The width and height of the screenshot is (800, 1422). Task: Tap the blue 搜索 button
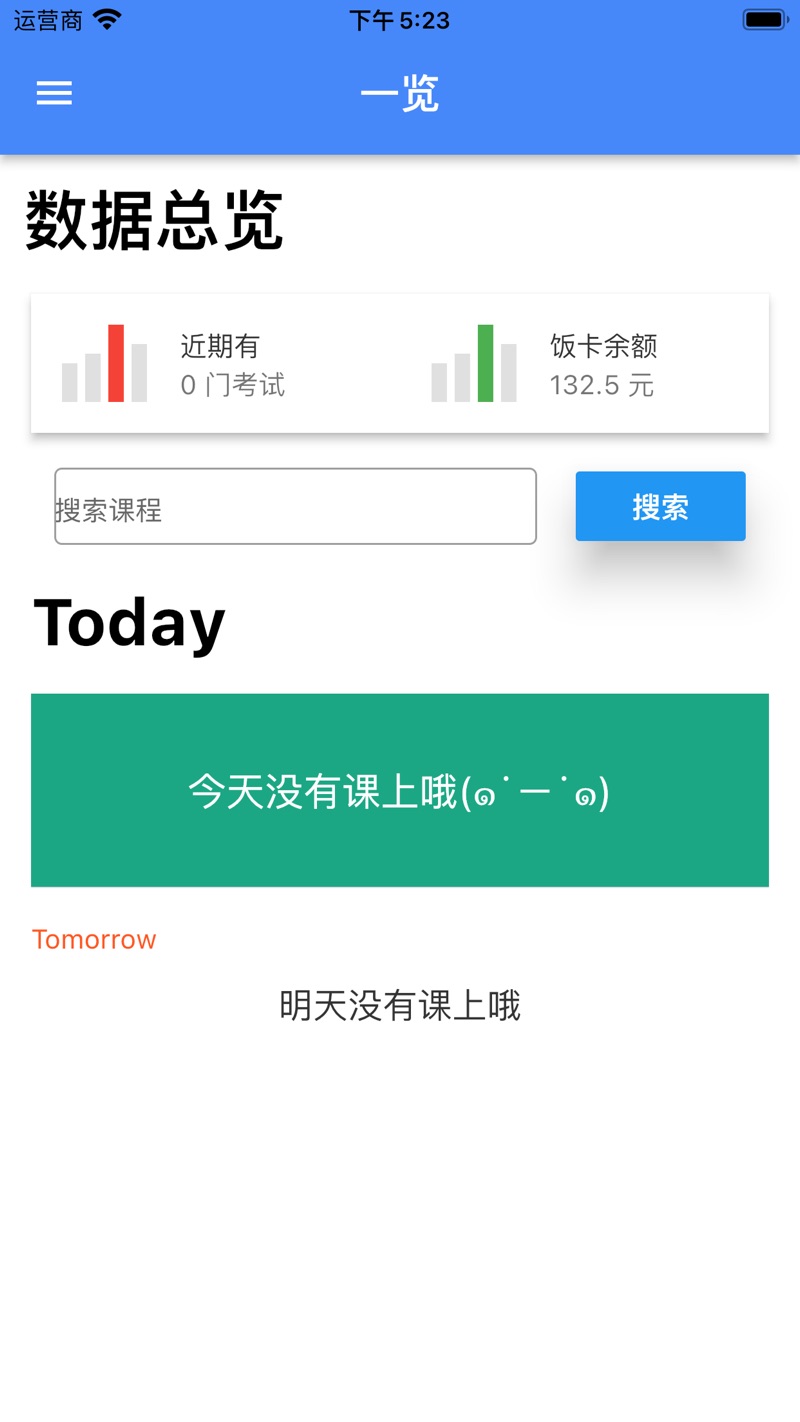tap(660, 507)
